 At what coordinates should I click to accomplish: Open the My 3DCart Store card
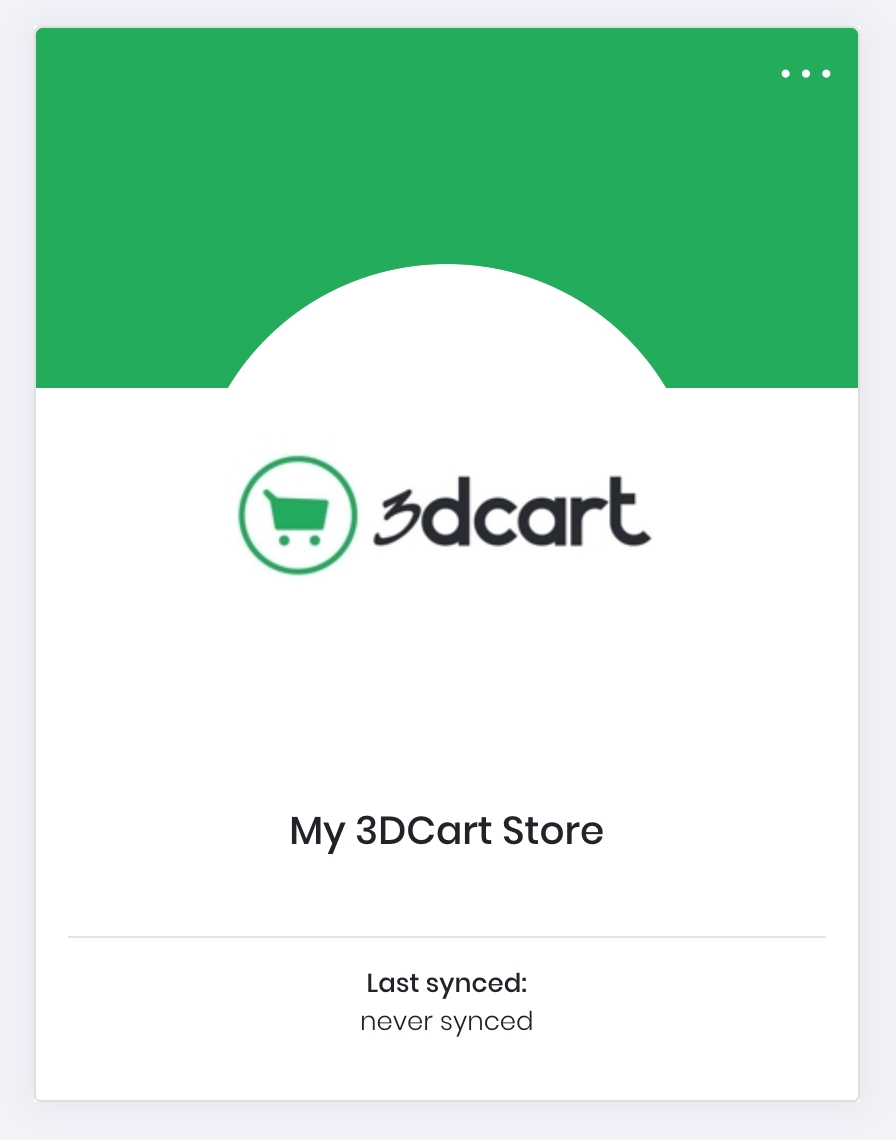tap(446, 831)
